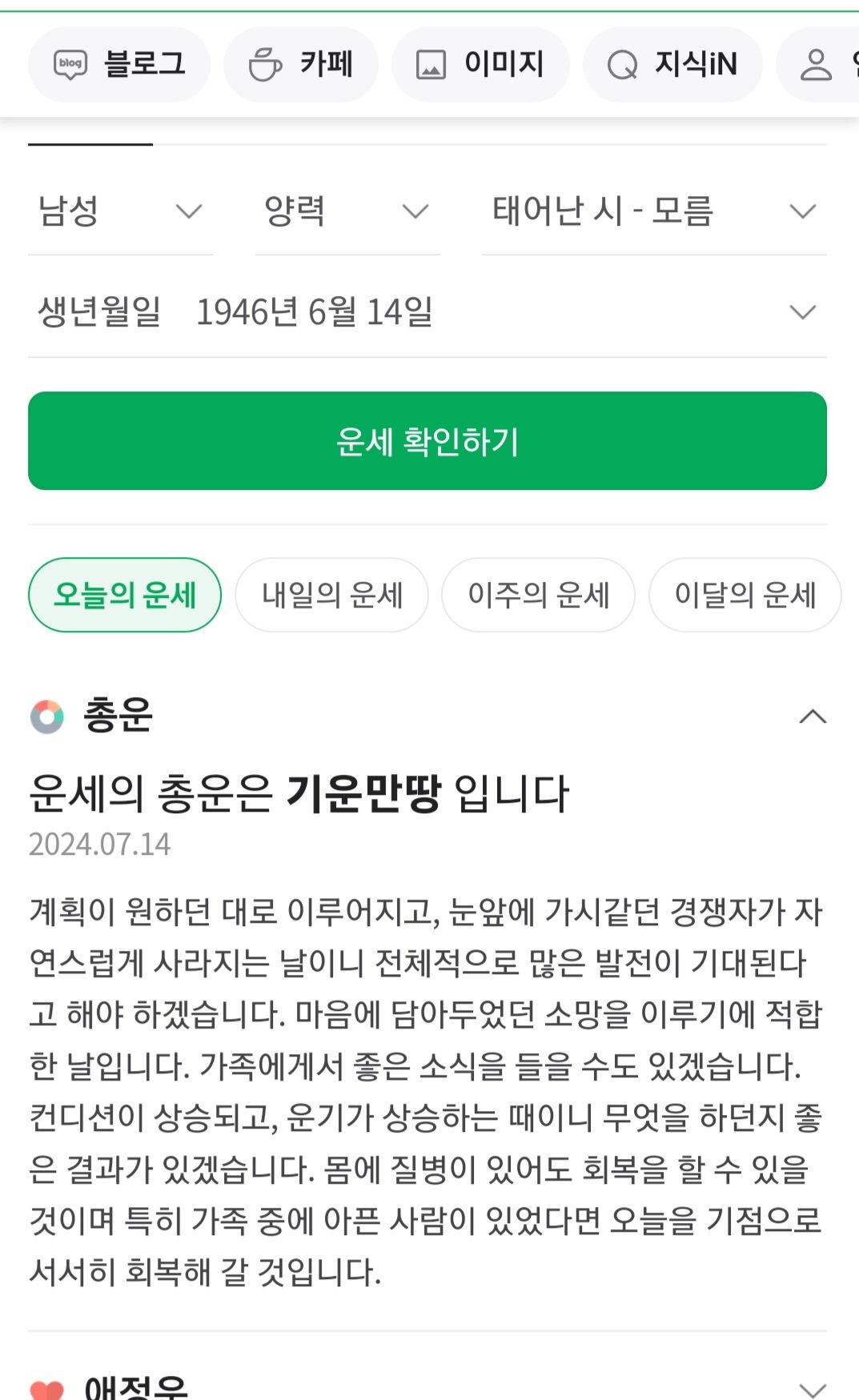Open the 생년월일 birth date picker
859x1400 pixels.
[427, 312]
